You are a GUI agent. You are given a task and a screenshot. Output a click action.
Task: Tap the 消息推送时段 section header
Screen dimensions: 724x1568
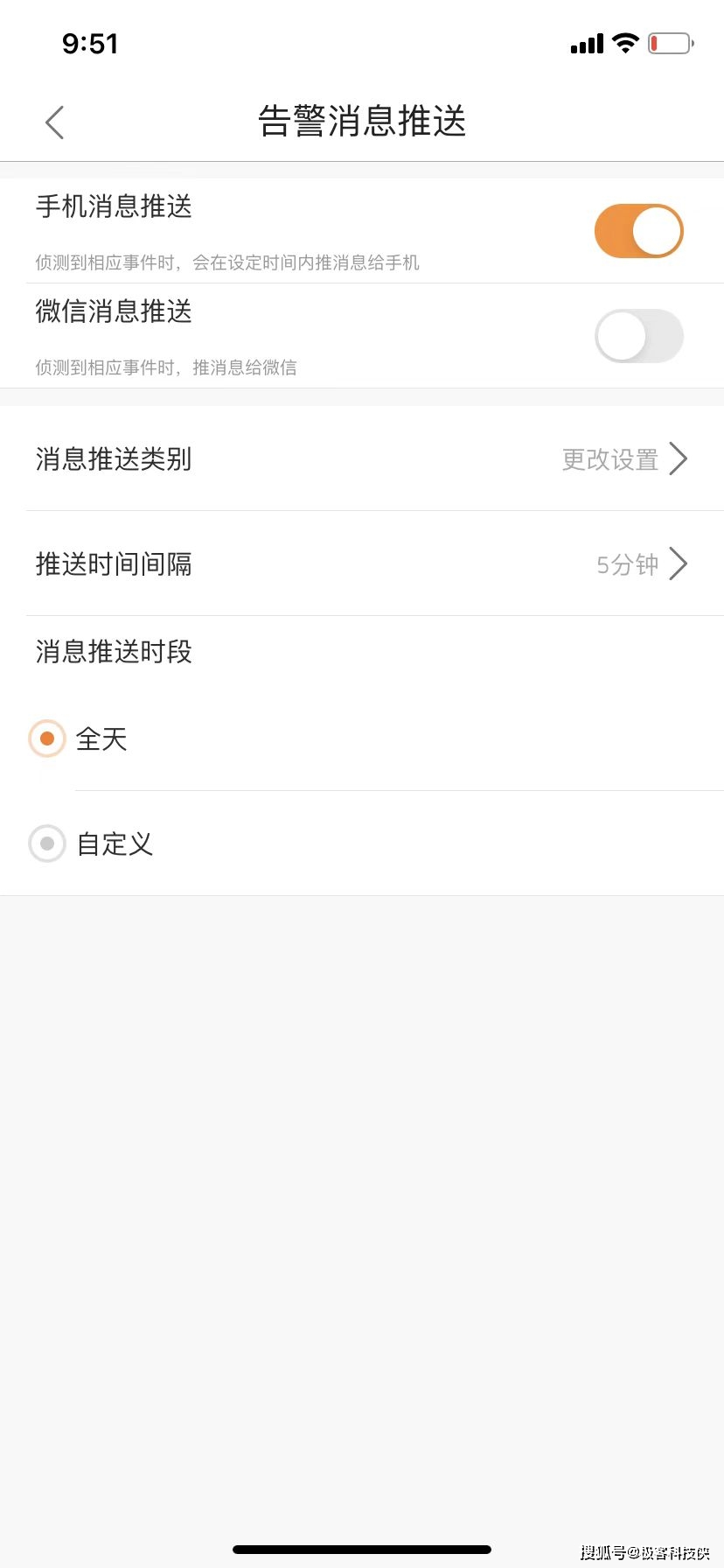click(x=113, y=651)
